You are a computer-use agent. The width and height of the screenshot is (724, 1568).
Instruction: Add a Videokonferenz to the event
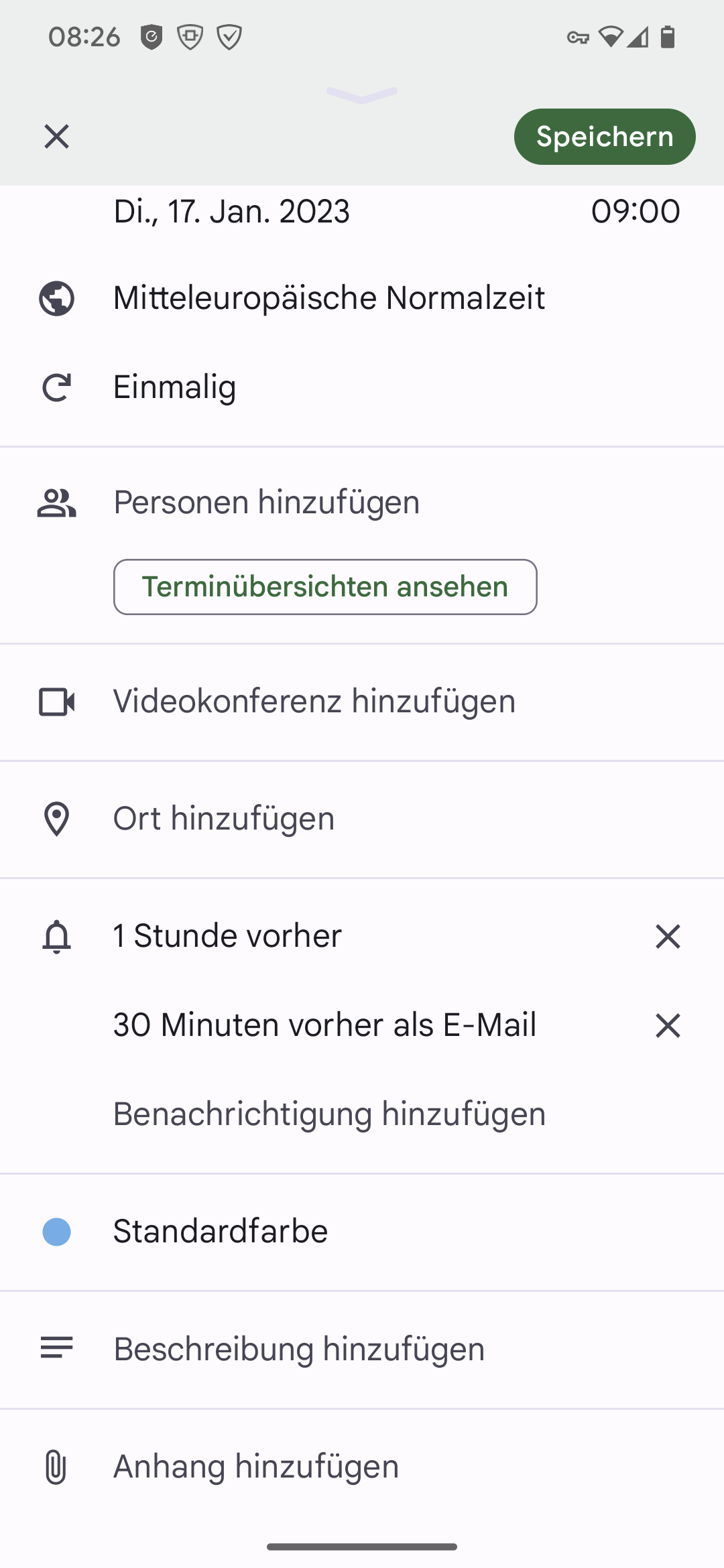pyautogui.click(x=314, y=702)
